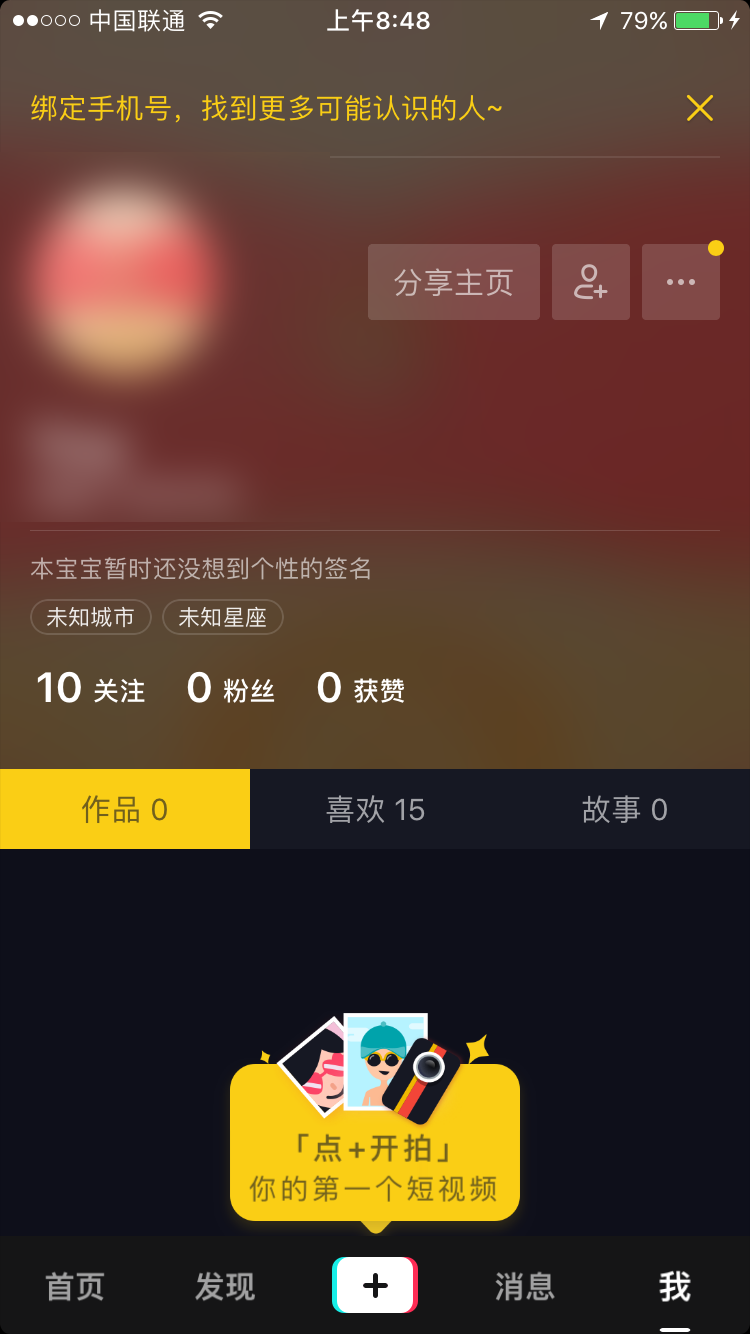Image resolution: width=750 pixels, height=1334 pixels.
Task: Open the three-dot more options menu
Action: pyautogui.click(x=680, y=282)
